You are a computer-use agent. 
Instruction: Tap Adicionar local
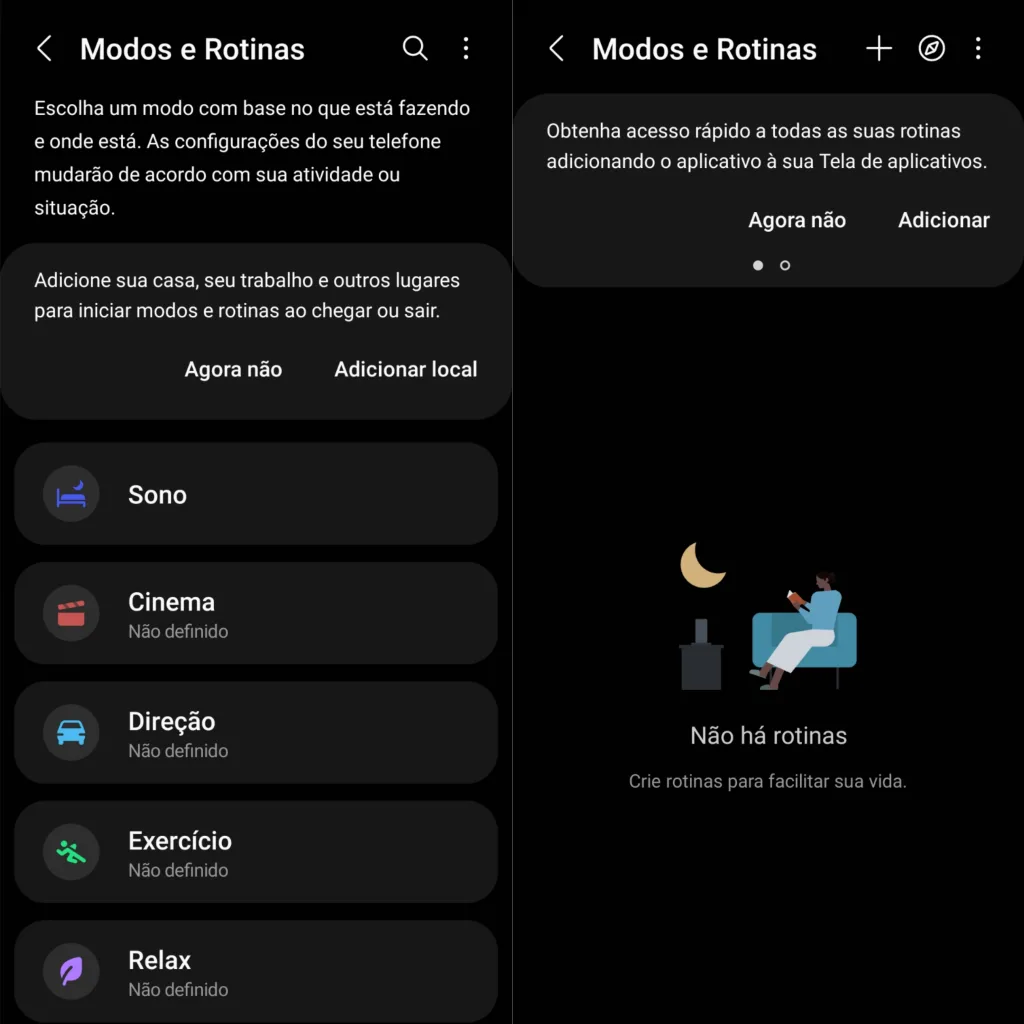(405, 369)
